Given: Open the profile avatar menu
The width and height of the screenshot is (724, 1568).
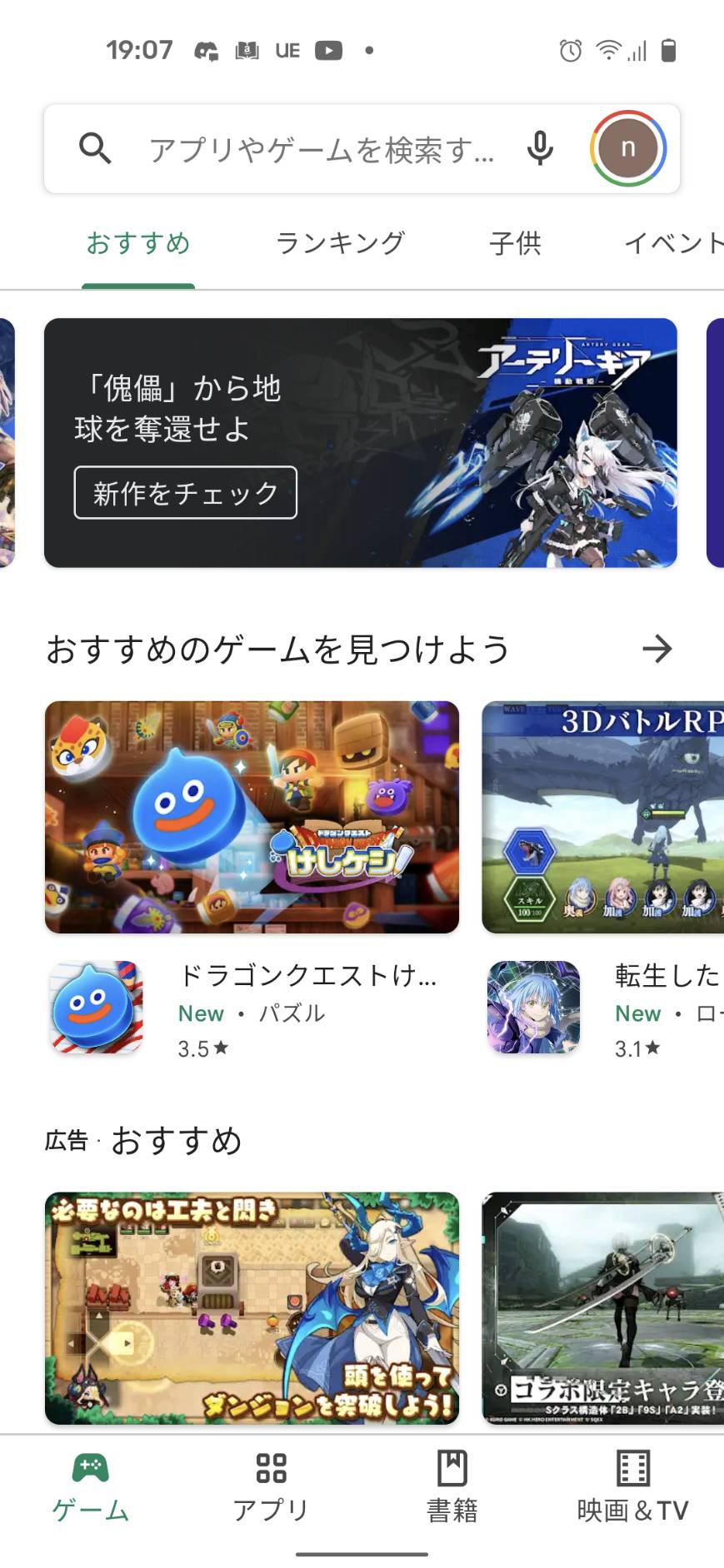Looking at the screenshot, I should [628, 148].
